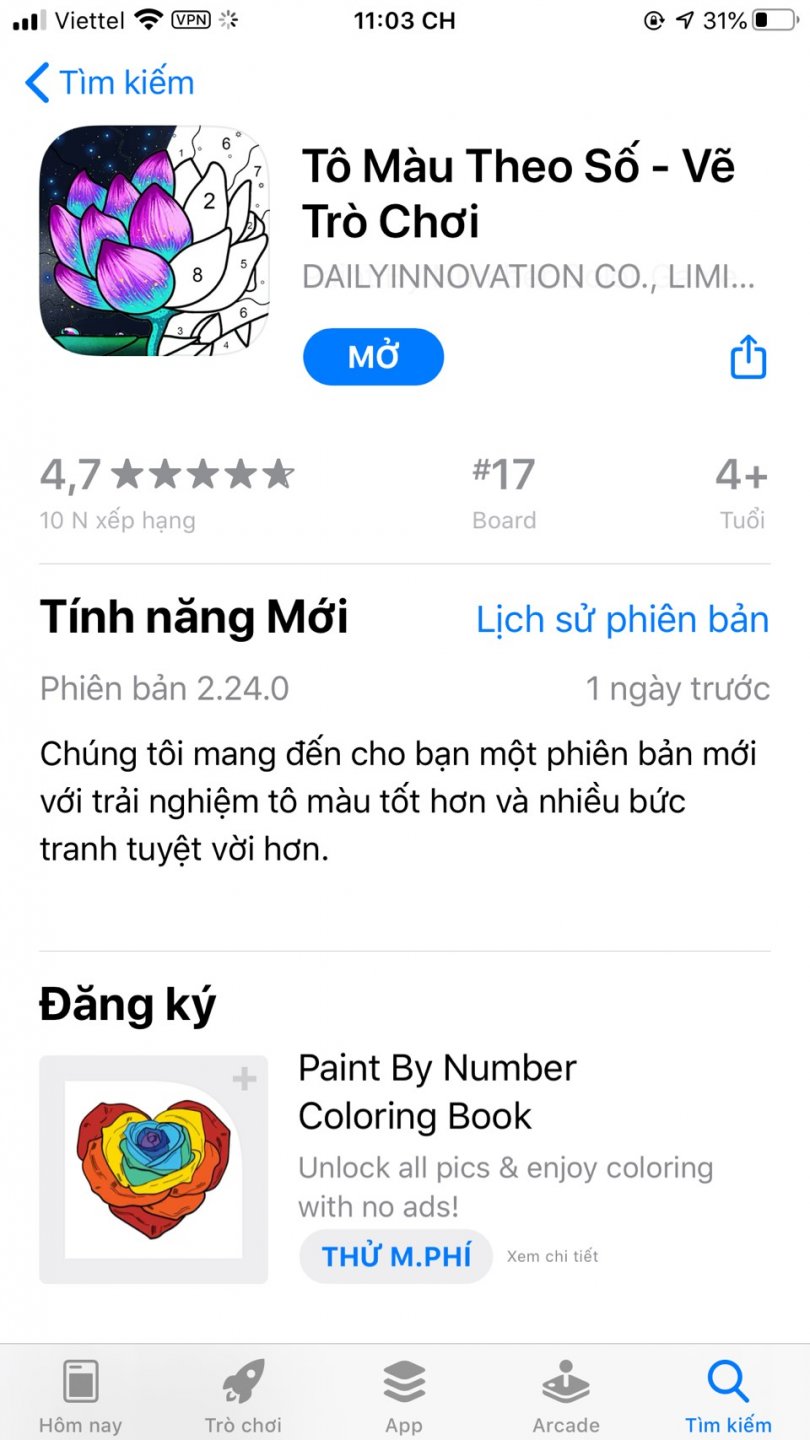Open the App tab
The image size is (810, 1440).
click(x=404, y=1396)
